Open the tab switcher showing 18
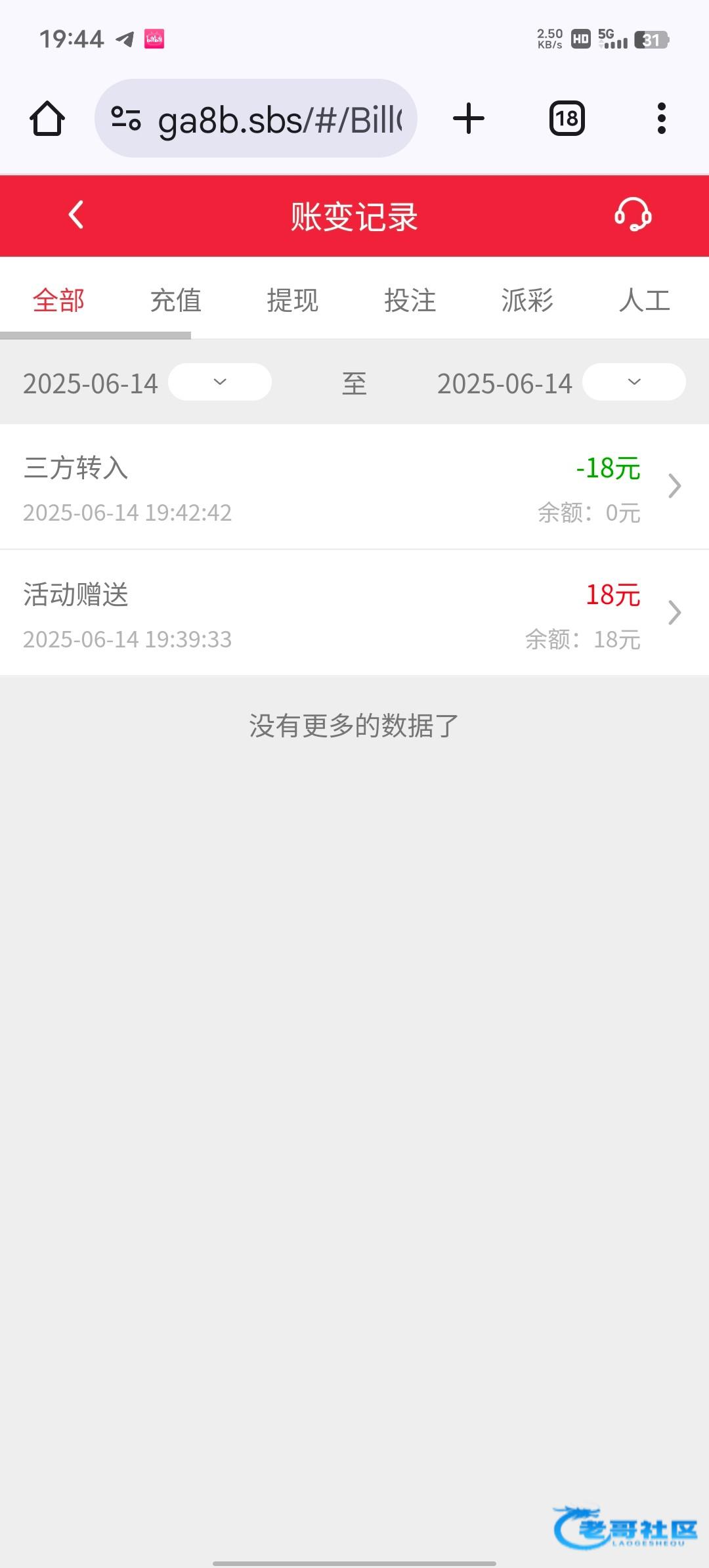The width and height of the screenshot is (709, 1568). tap(567, 119)
